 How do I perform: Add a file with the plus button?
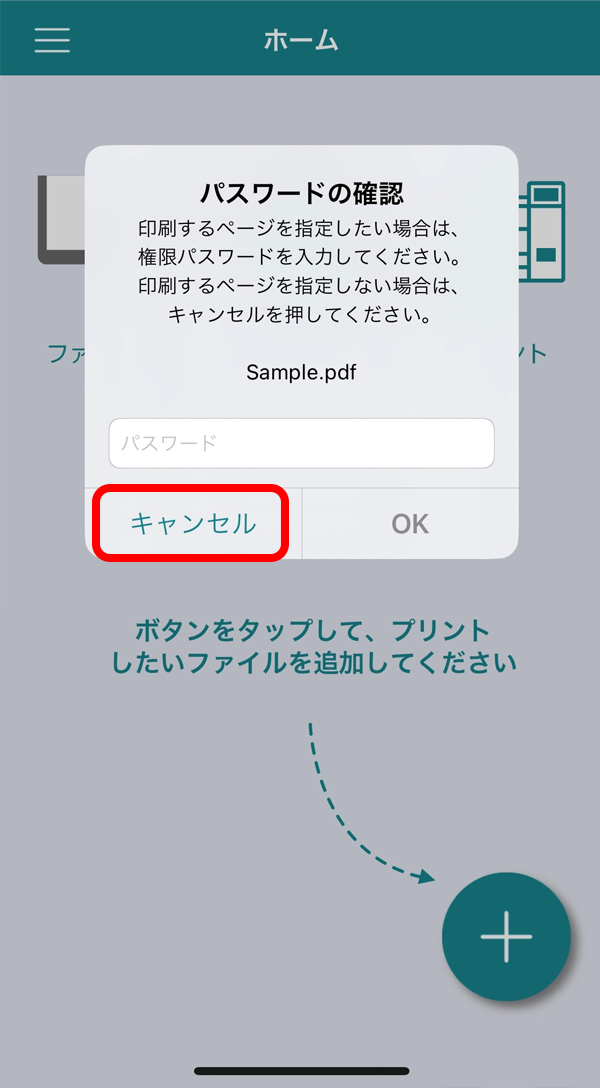click(506, 937)
